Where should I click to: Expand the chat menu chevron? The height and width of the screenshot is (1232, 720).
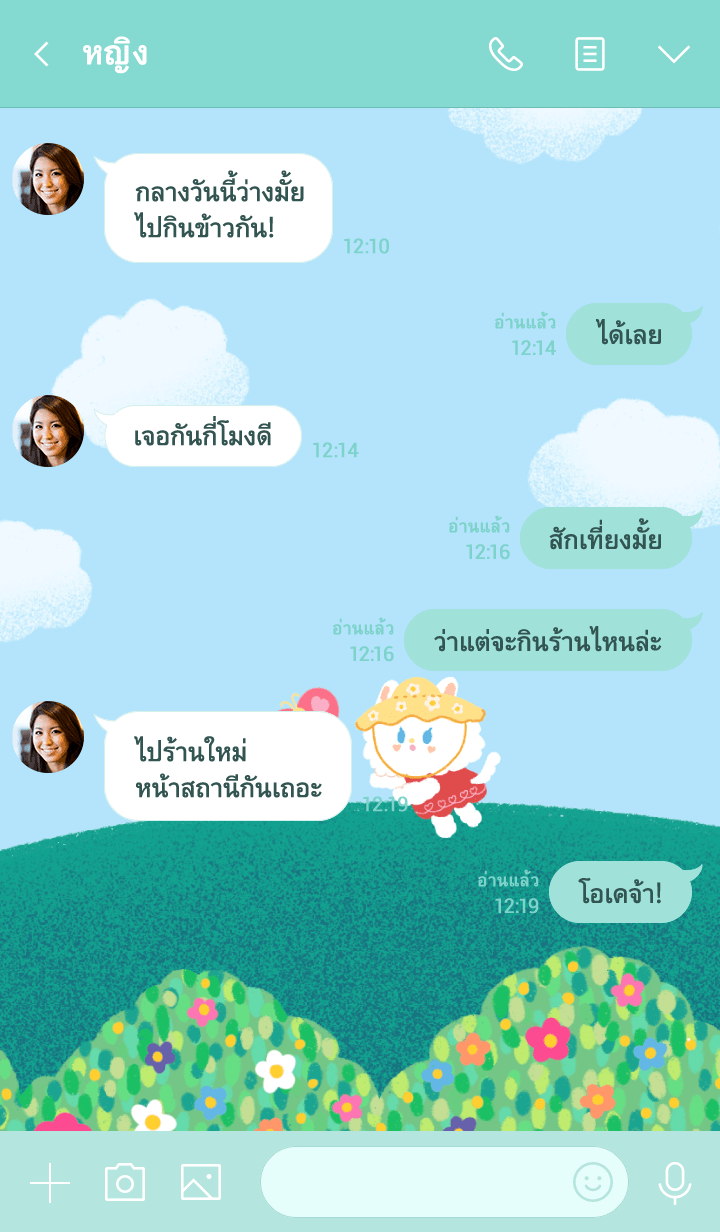coord(673,54)
